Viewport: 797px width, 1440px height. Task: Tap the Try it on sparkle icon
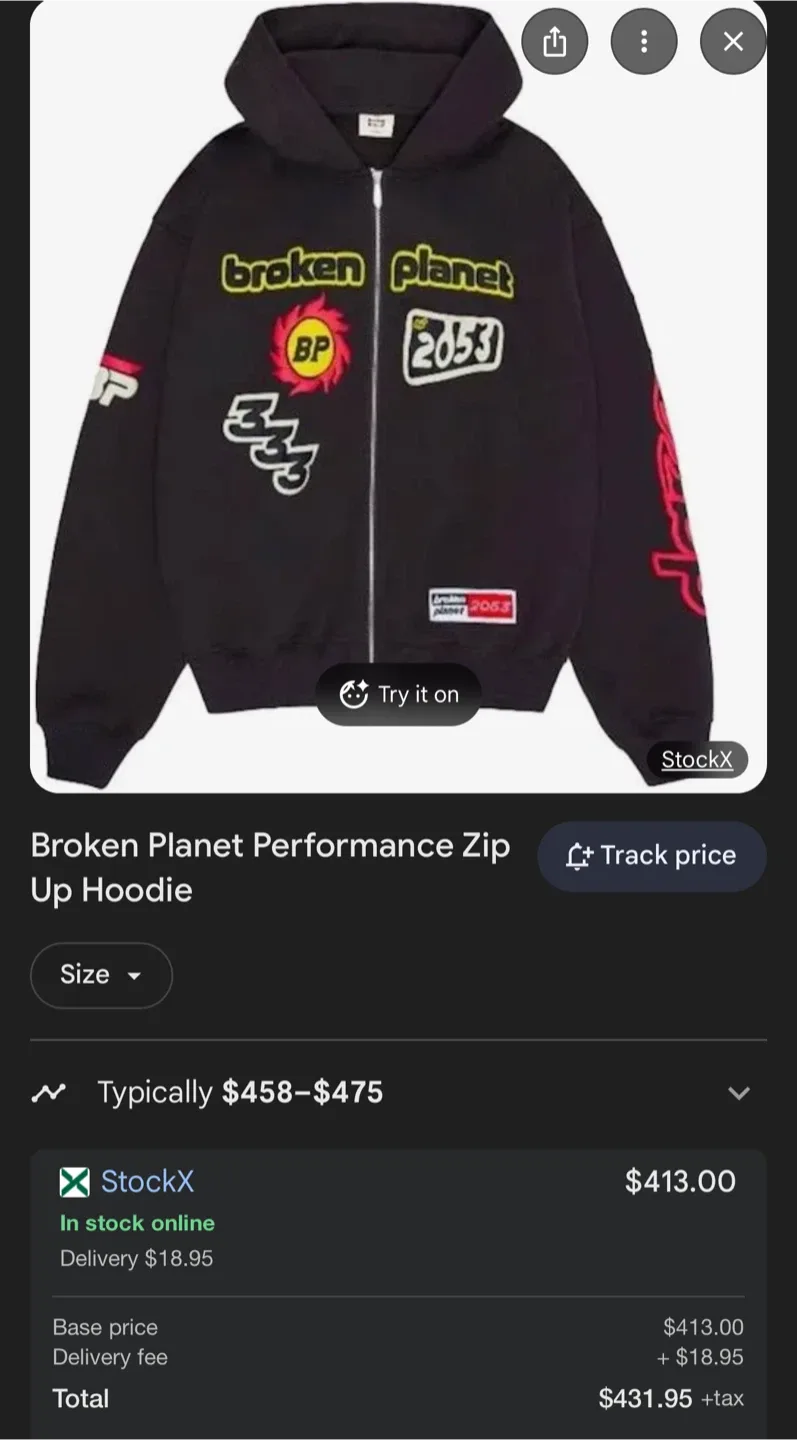pyautogui.click(x=353, y=693)
